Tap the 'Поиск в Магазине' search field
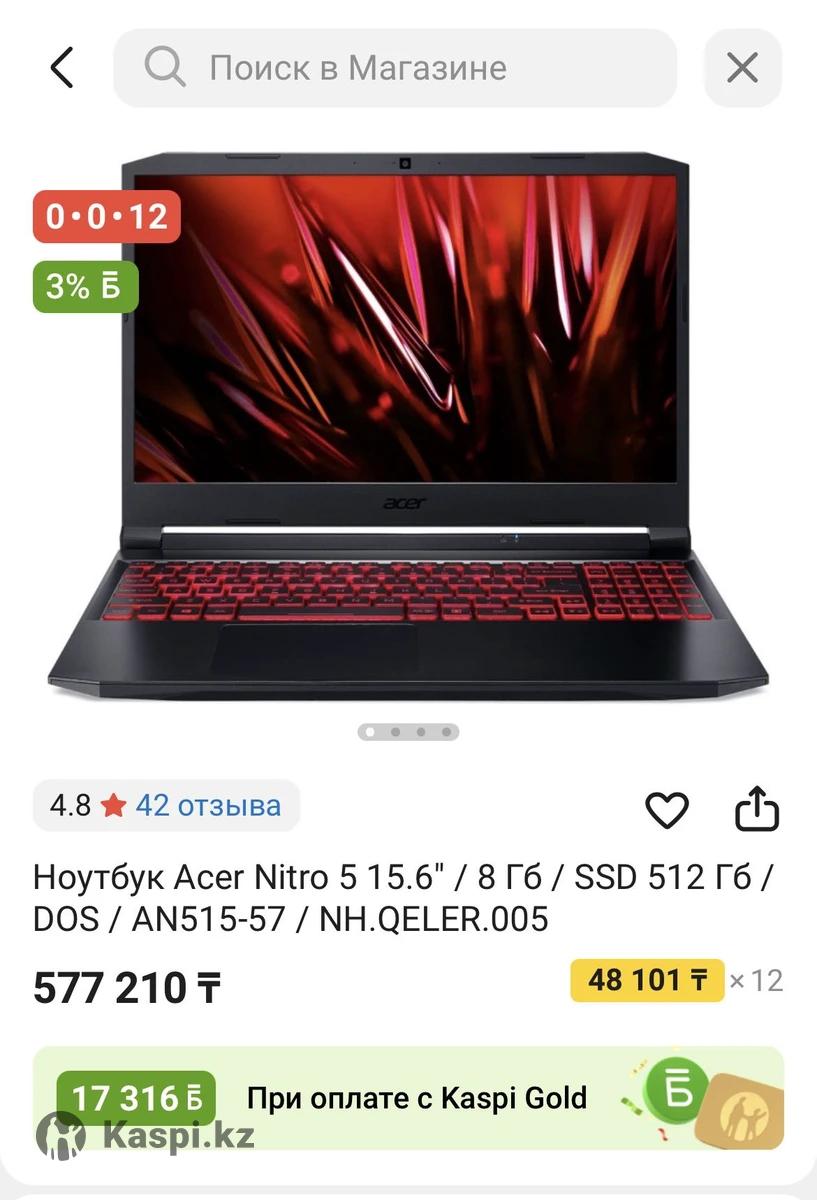 (395, 68)
